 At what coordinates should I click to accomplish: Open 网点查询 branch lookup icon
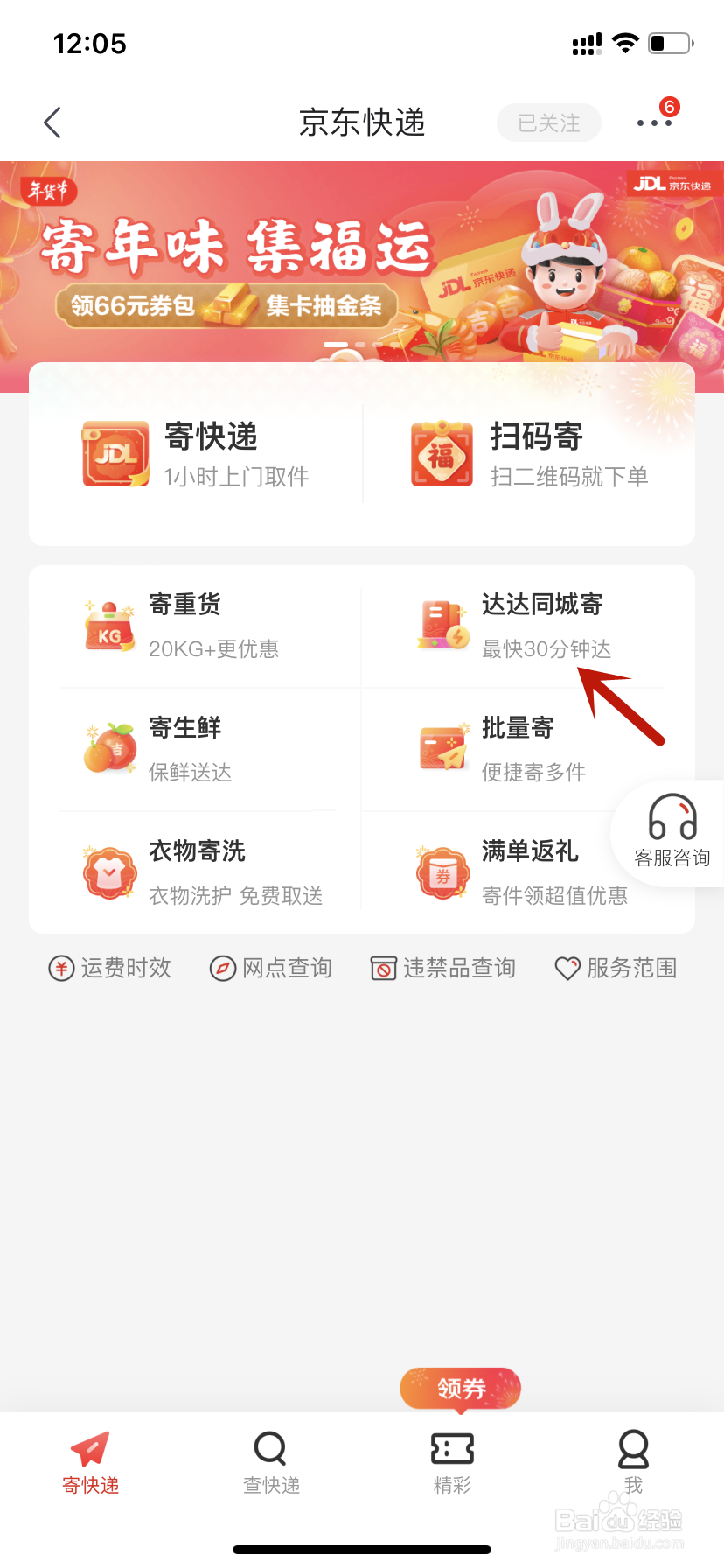(x=271, y=968)
